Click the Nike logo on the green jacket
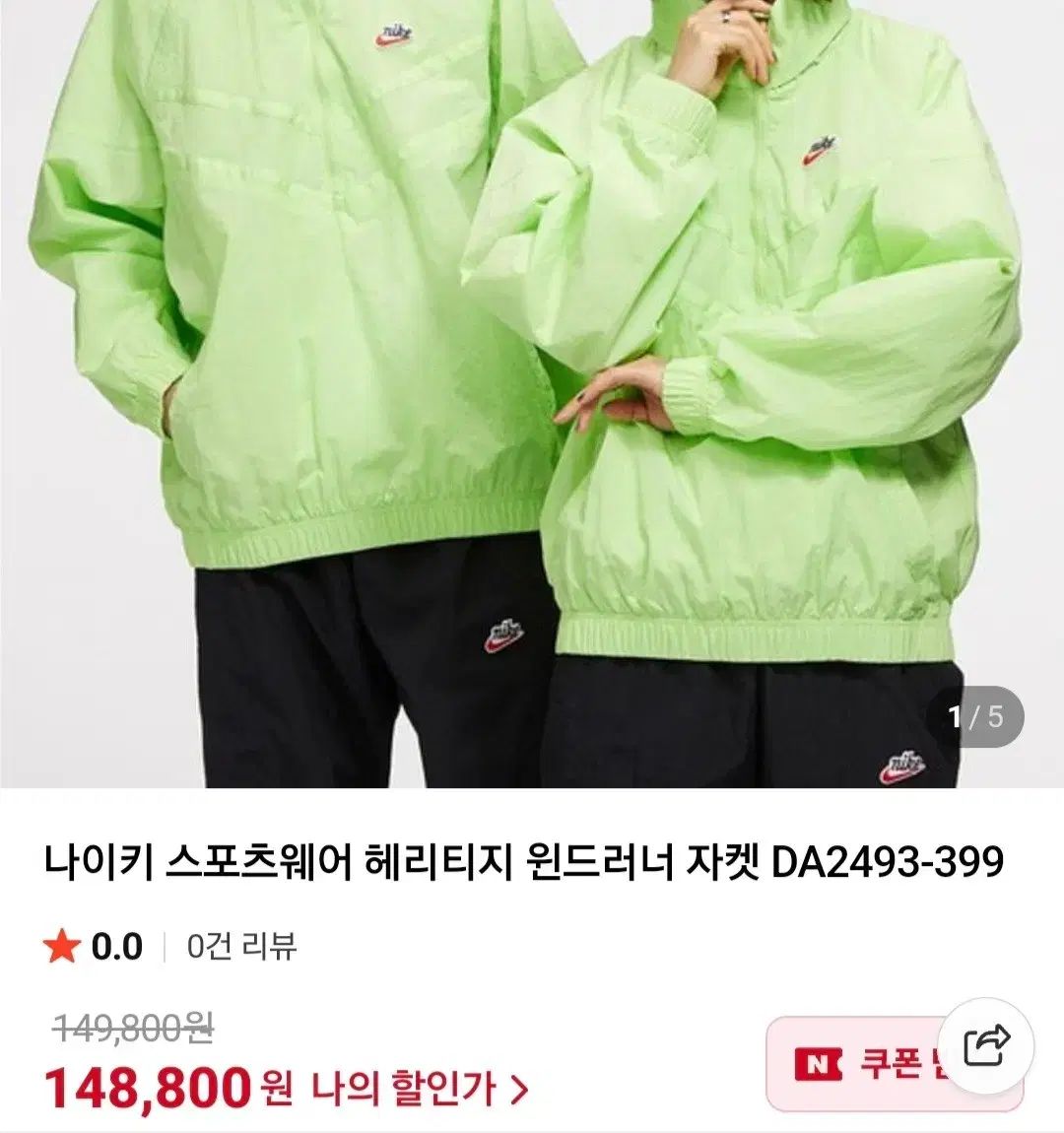 tap(821, 153)
